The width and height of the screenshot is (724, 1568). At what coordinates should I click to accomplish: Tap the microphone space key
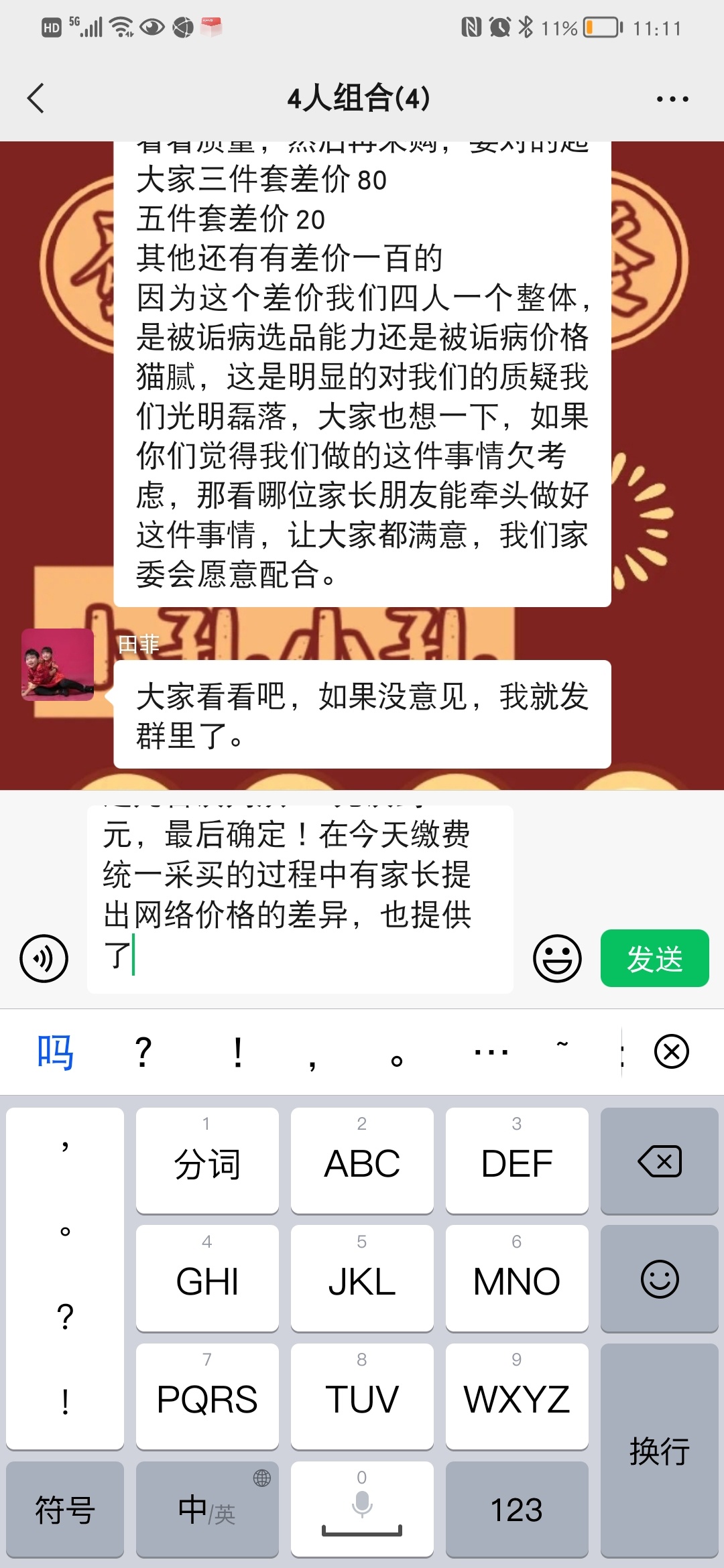click(362, 1510)
